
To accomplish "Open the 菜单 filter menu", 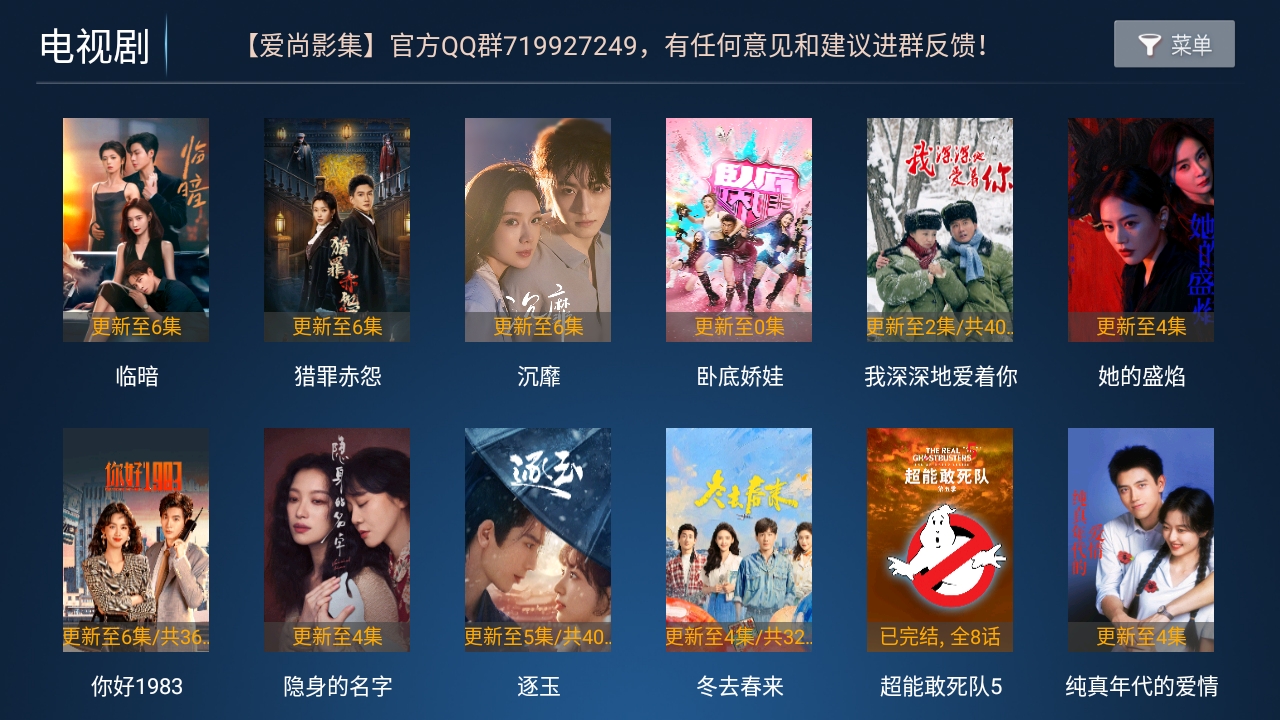I will tap(1174, 44).
